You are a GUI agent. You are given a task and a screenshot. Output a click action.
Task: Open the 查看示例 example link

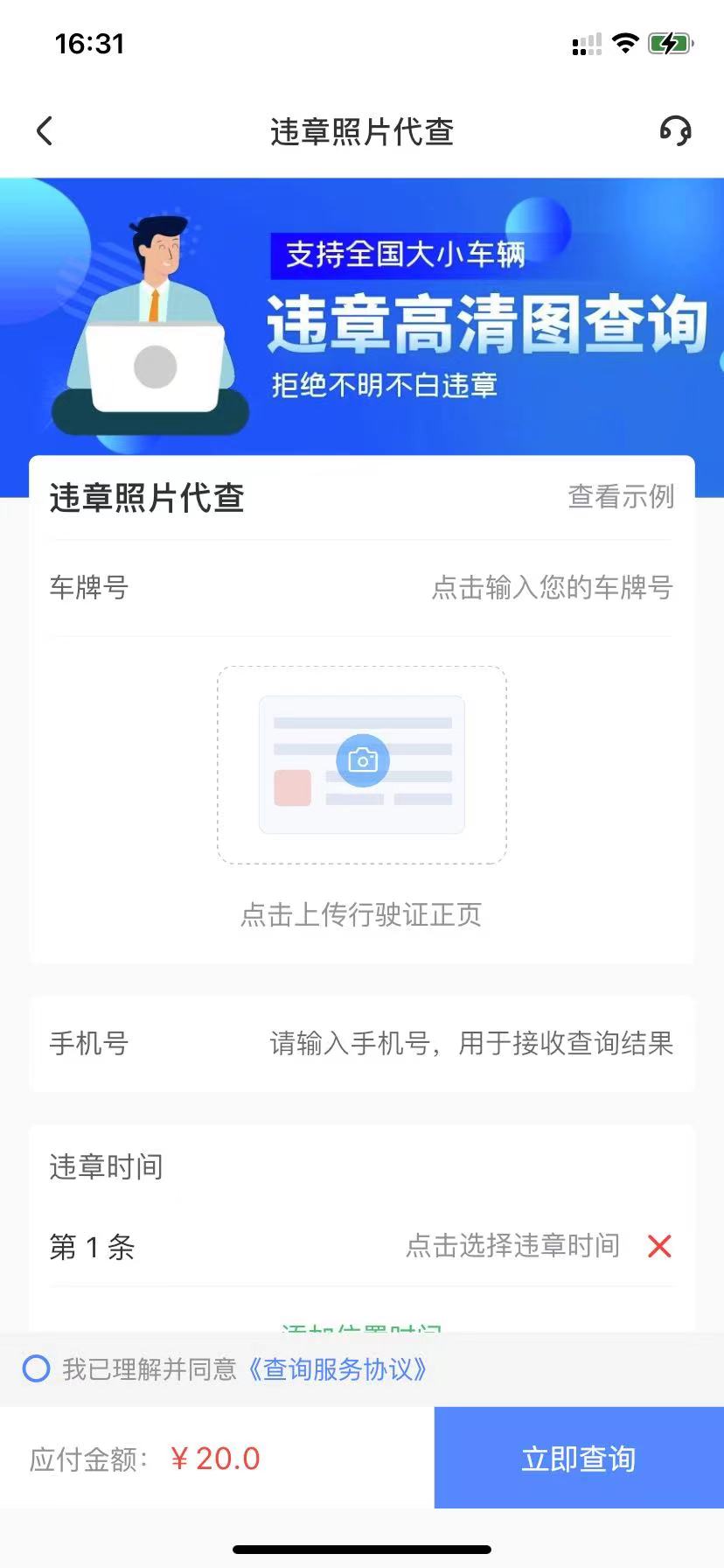click(621, 497)
